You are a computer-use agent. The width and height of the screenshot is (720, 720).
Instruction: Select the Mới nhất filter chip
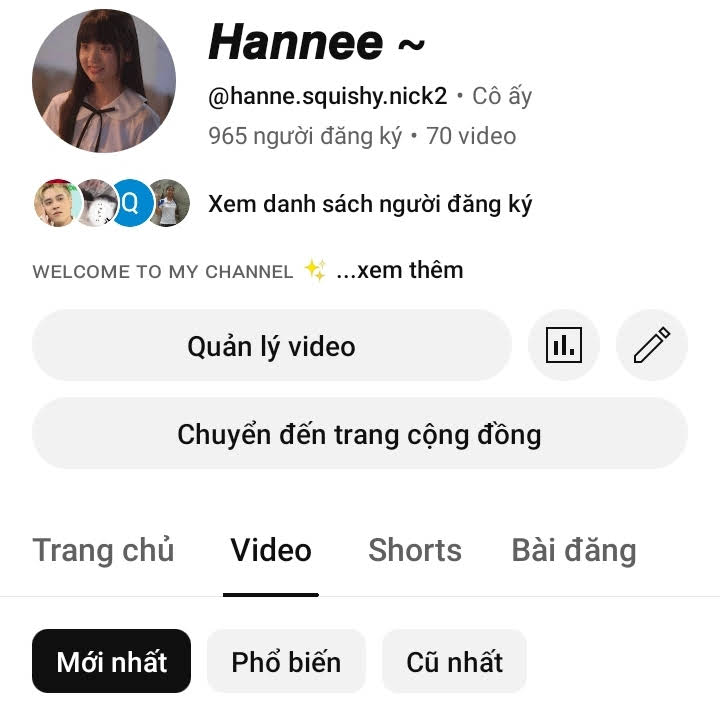[x=111, y=661]
